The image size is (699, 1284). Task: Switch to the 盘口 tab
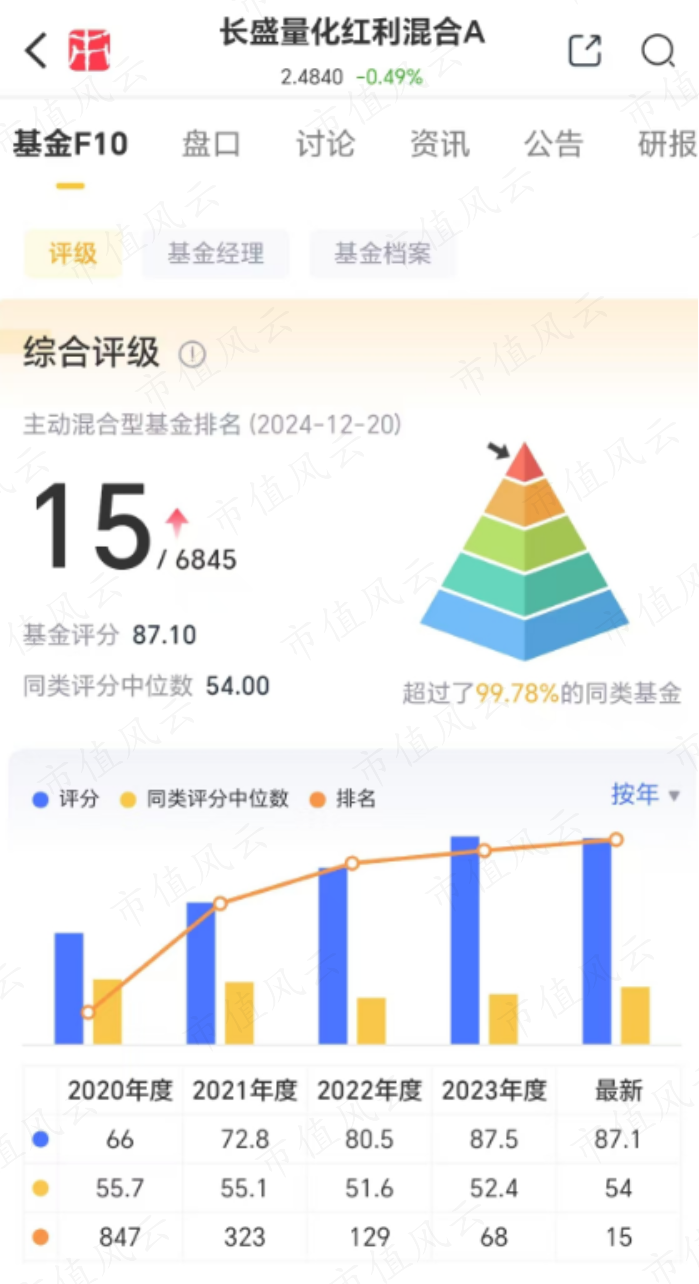[x=211, y=144]
